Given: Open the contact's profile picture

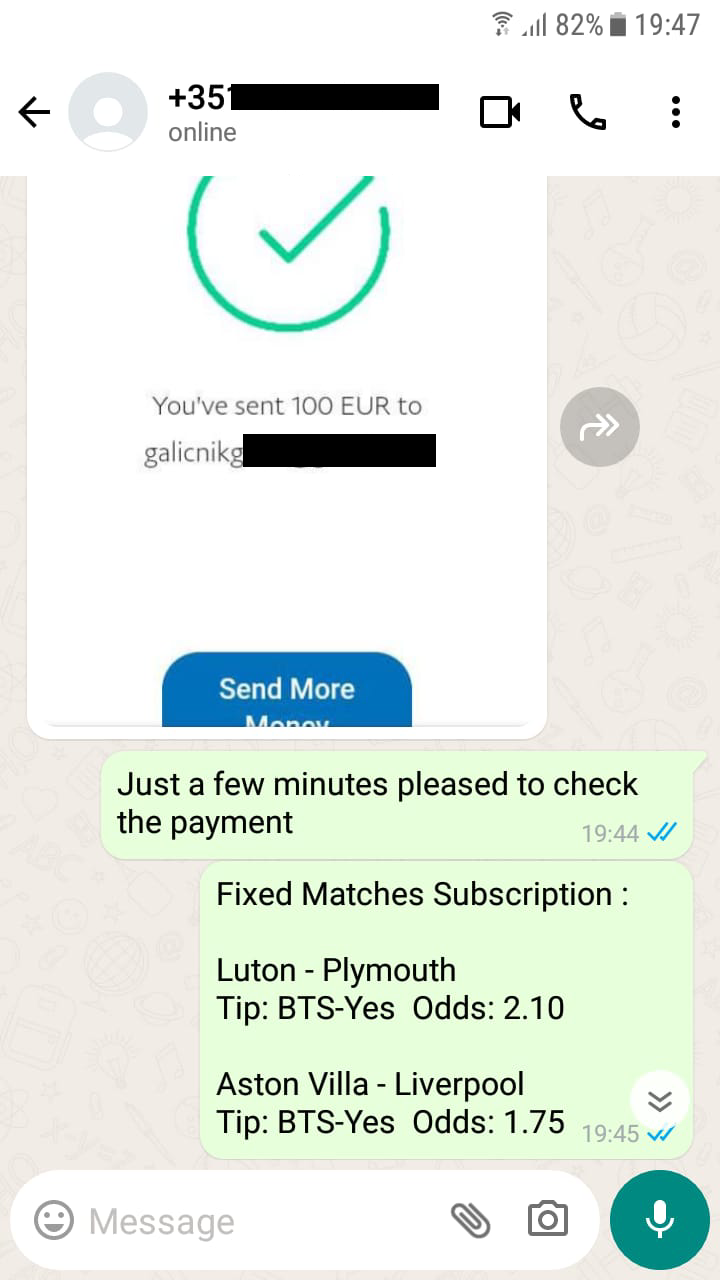Looking at the screenshot, I should pyautogui.click(x=108, y=112).
